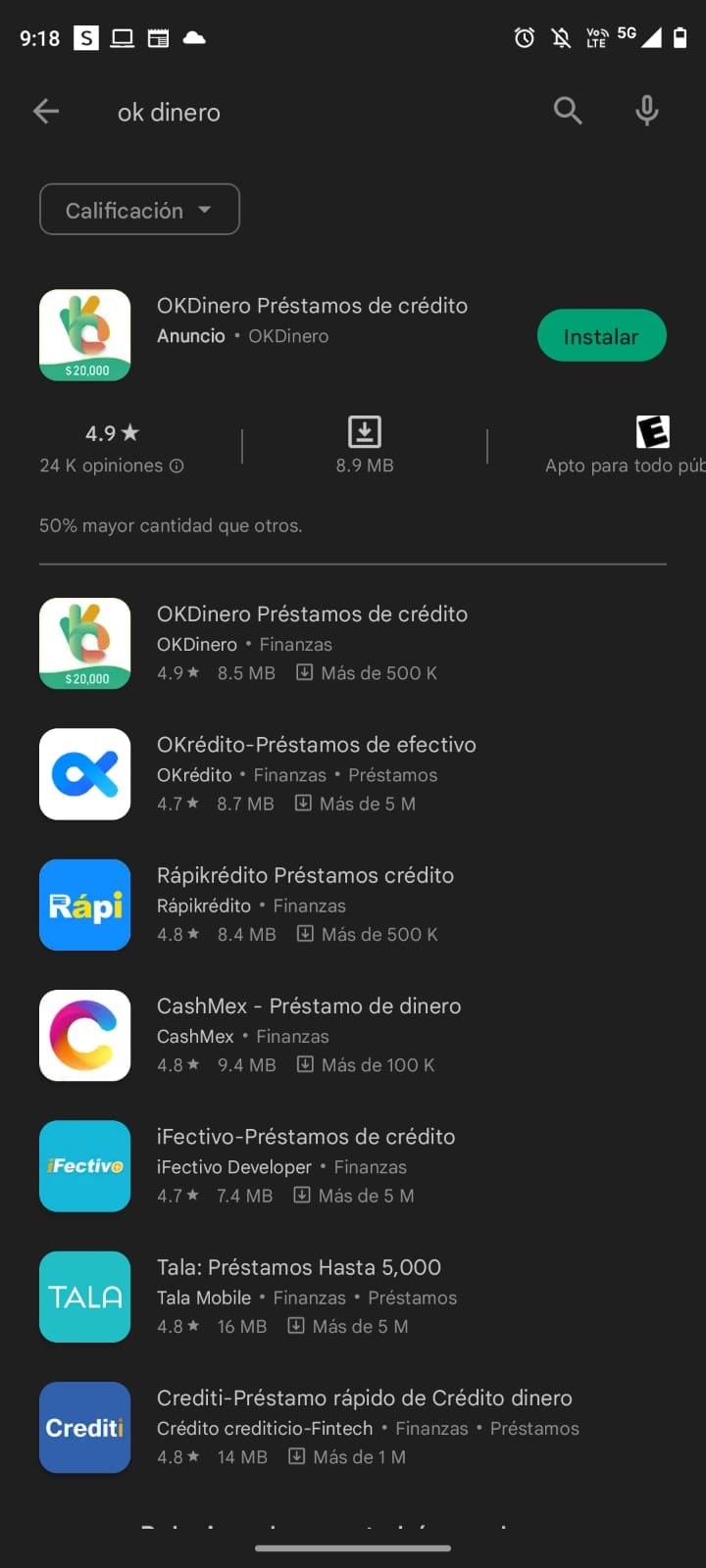Start voice search with the microphone

tap(646, 112)
